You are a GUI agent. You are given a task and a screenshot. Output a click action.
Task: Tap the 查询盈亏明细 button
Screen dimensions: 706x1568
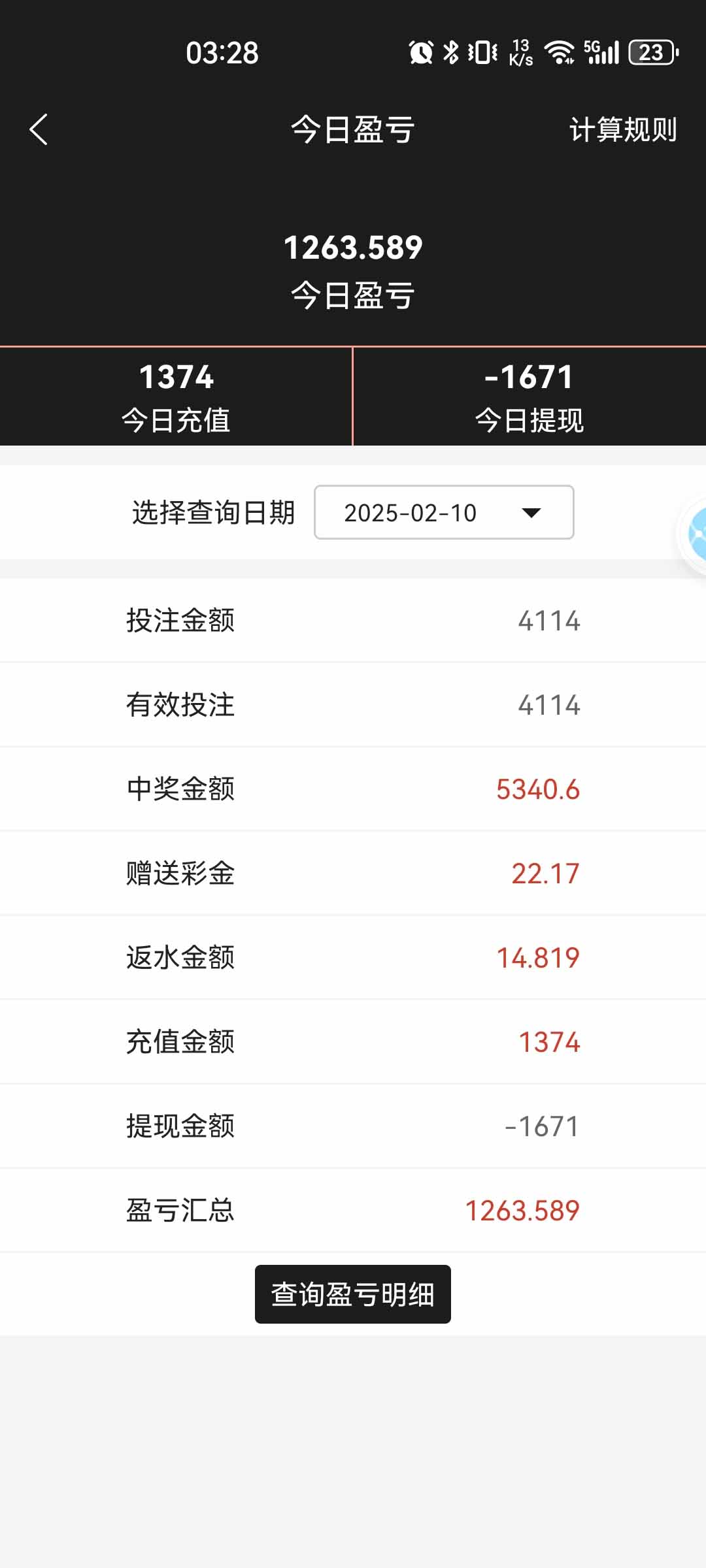(353, 1294)
